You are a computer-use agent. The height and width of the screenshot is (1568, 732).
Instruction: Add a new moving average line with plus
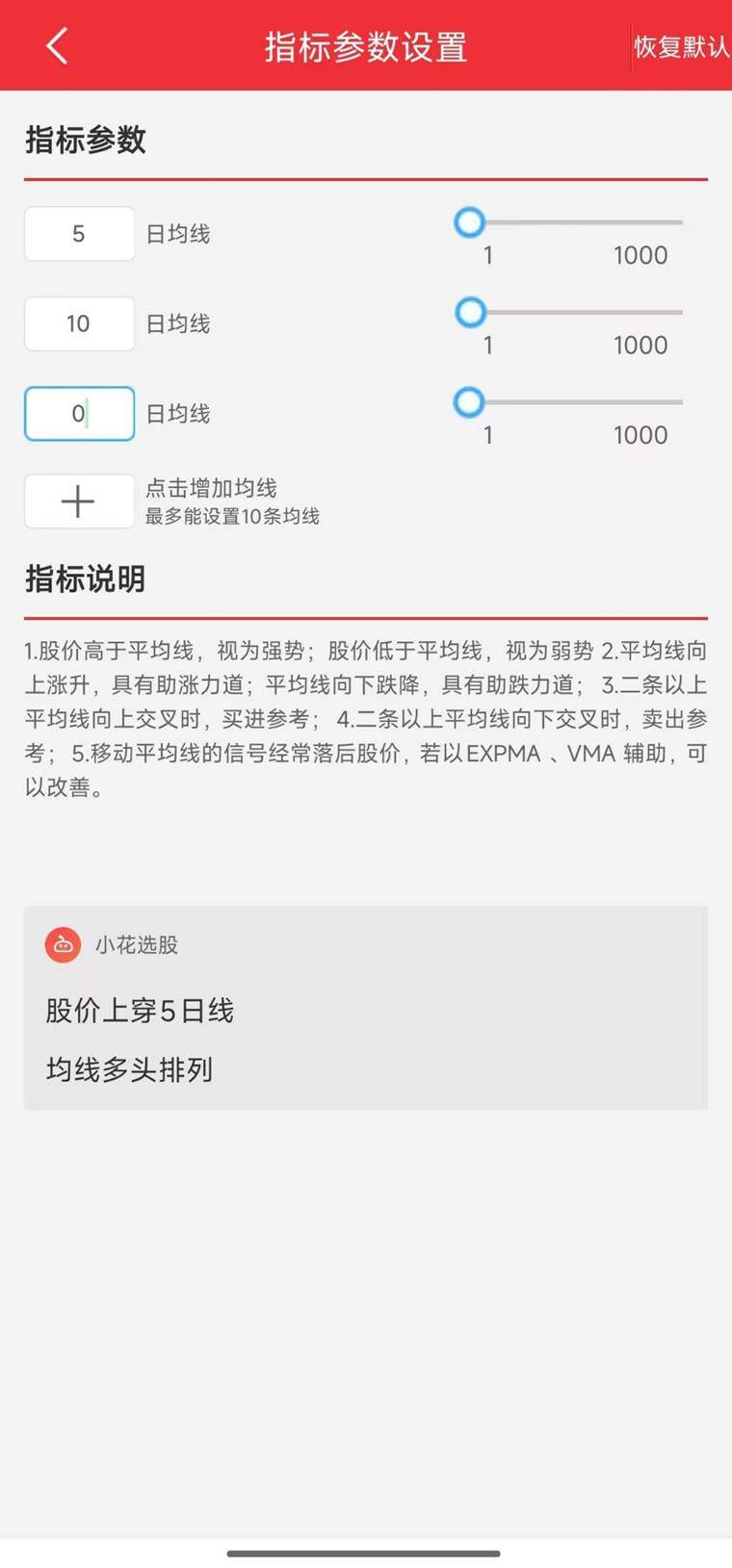[79, 501]
